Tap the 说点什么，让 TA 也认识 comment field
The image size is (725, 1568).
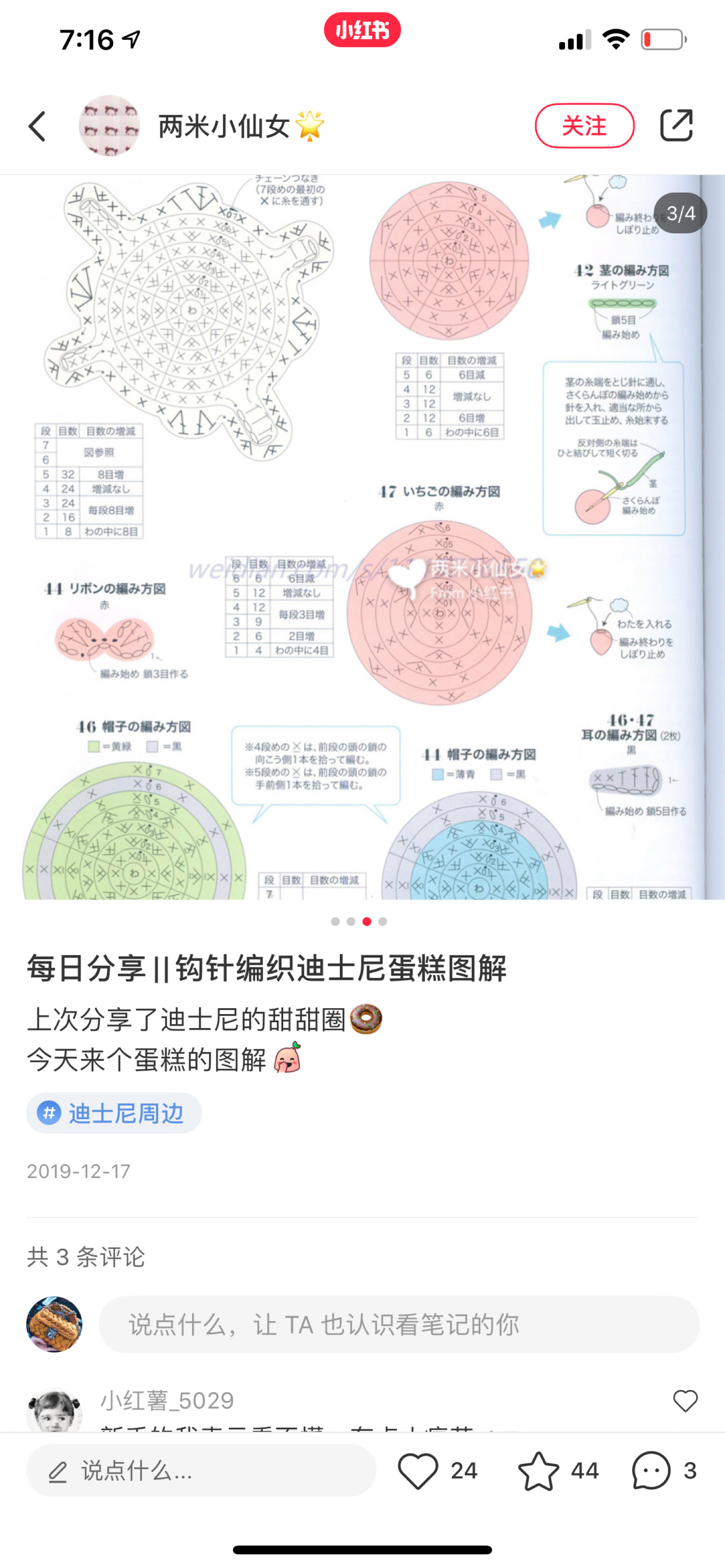(399, 1324)
